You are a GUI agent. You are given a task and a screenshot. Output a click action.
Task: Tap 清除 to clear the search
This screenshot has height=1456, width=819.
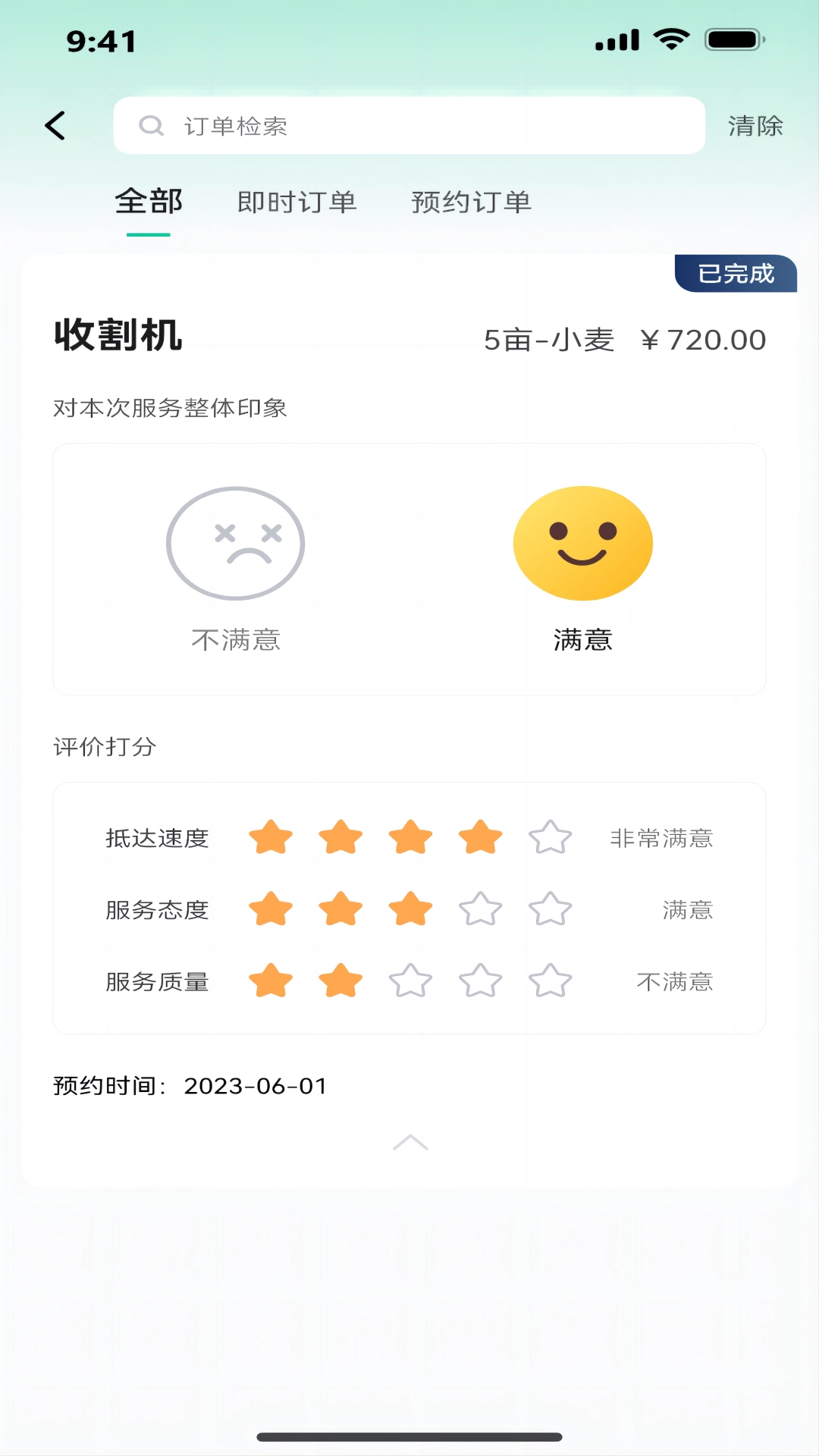pos(755,126)
